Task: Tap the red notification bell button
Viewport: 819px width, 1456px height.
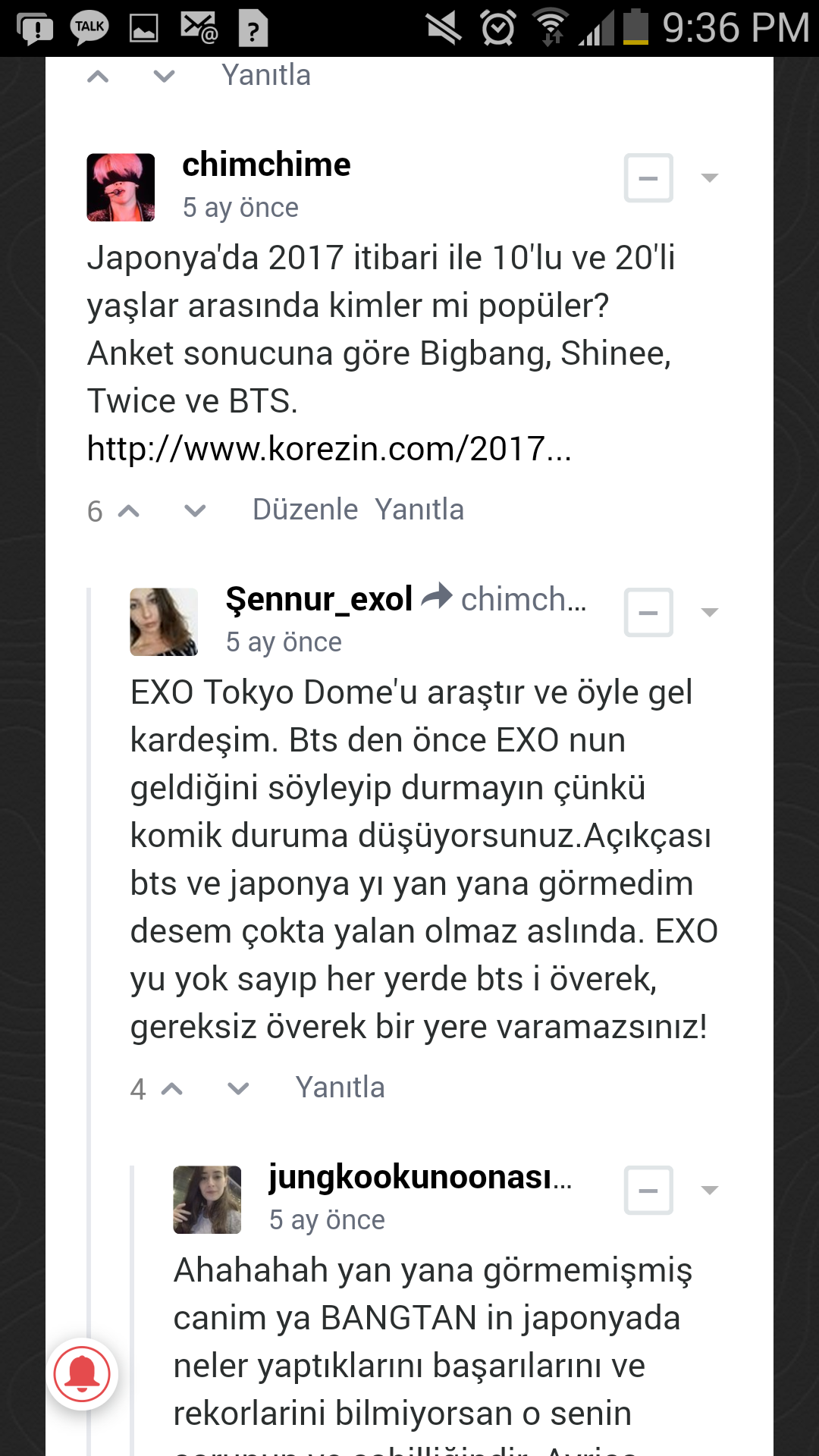Action: [x=82, y=1374]
